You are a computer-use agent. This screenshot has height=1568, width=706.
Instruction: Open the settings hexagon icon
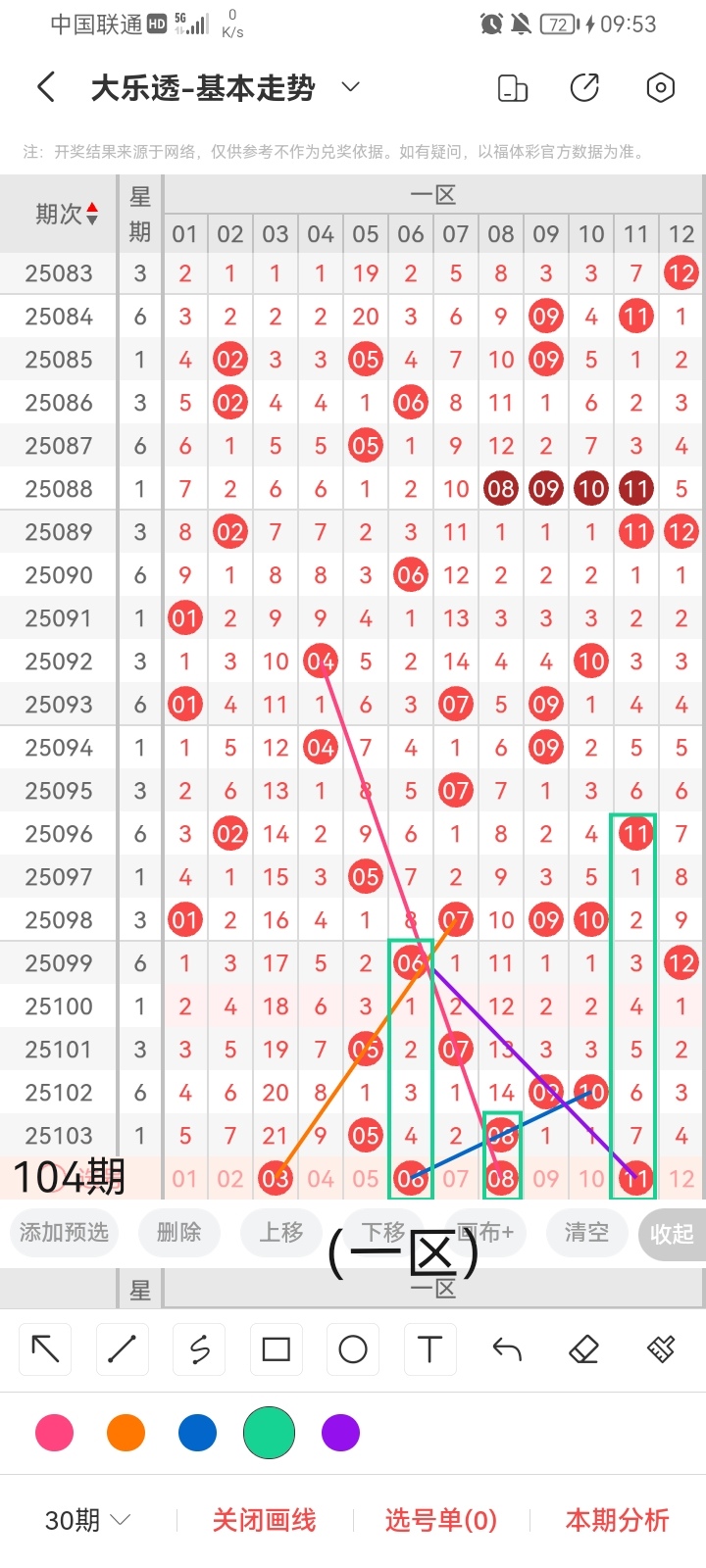pos(660,87)
